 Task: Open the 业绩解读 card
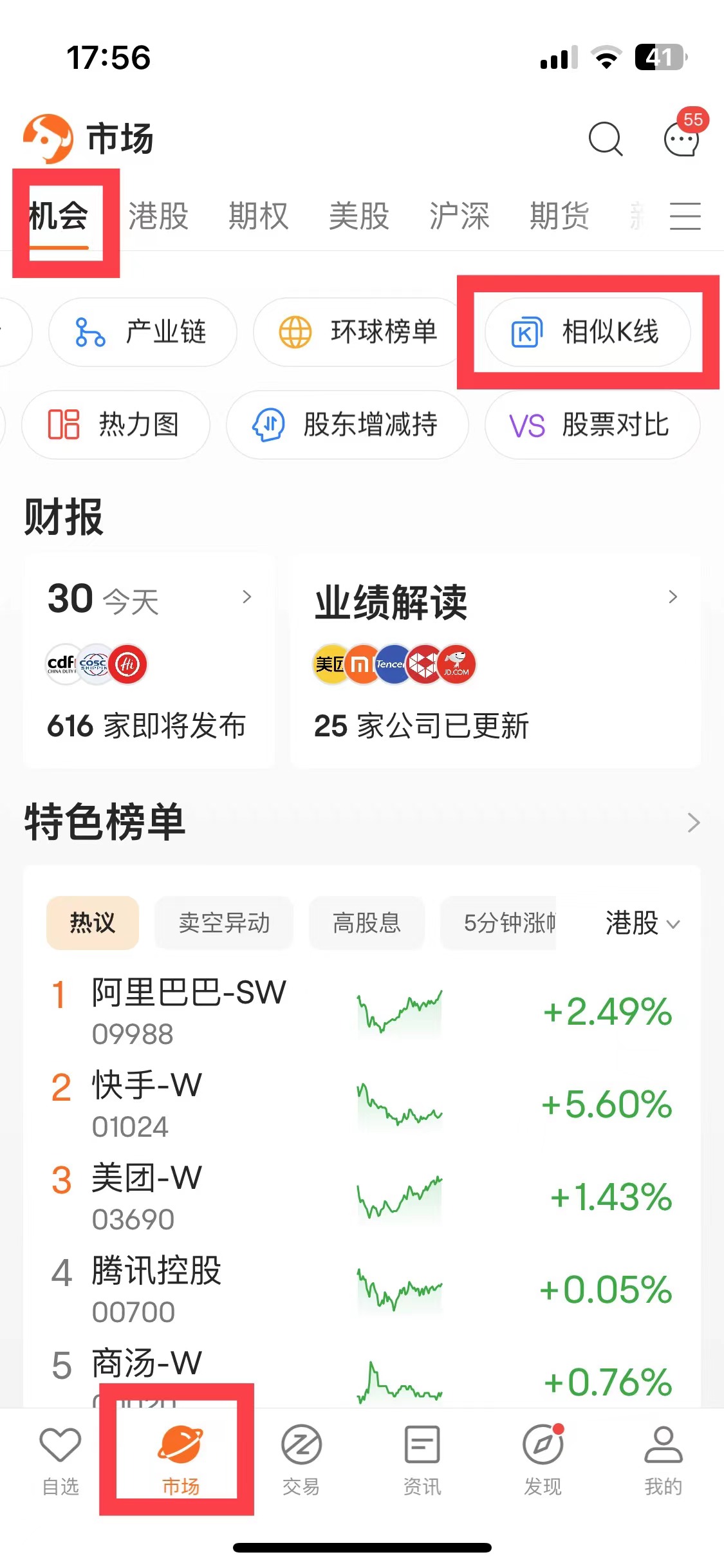click(x=494, y=660)
